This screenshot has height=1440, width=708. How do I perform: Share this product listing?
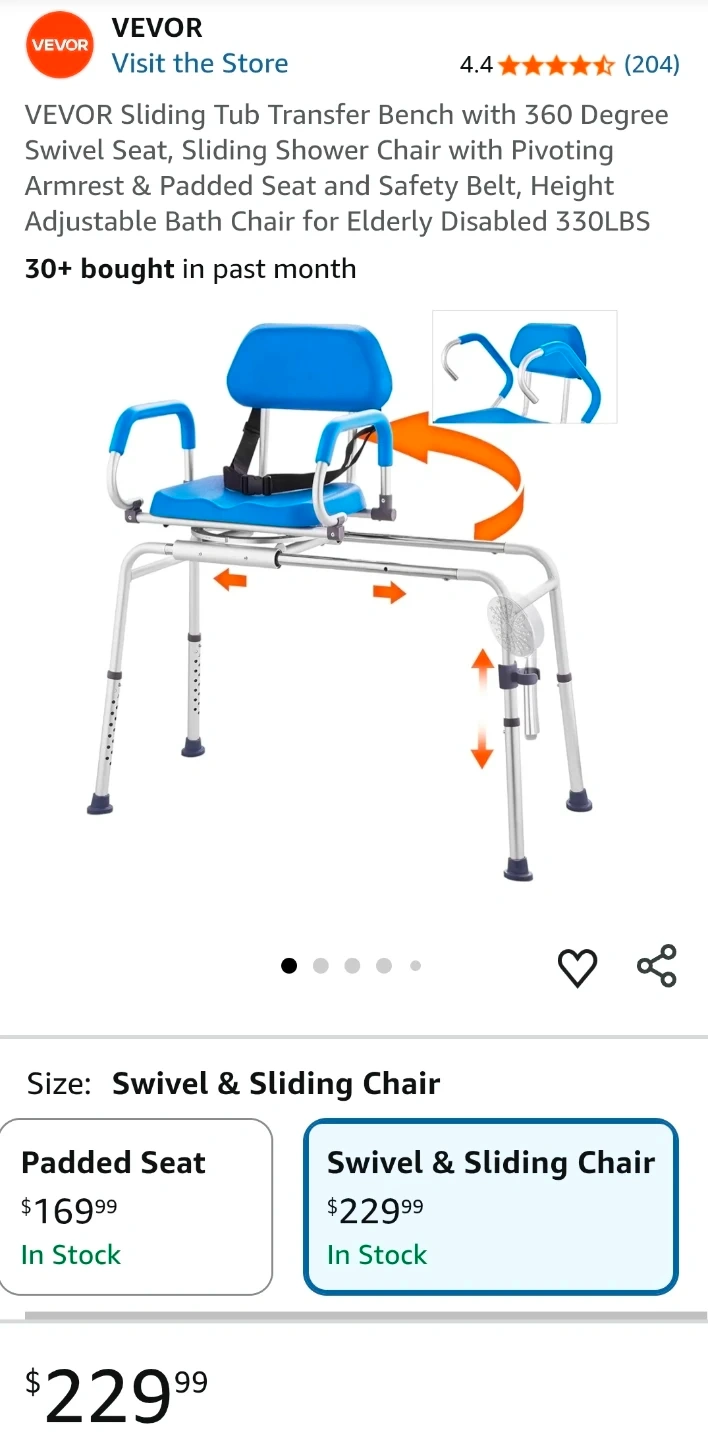pyautogui.click(x=657, y=966)
